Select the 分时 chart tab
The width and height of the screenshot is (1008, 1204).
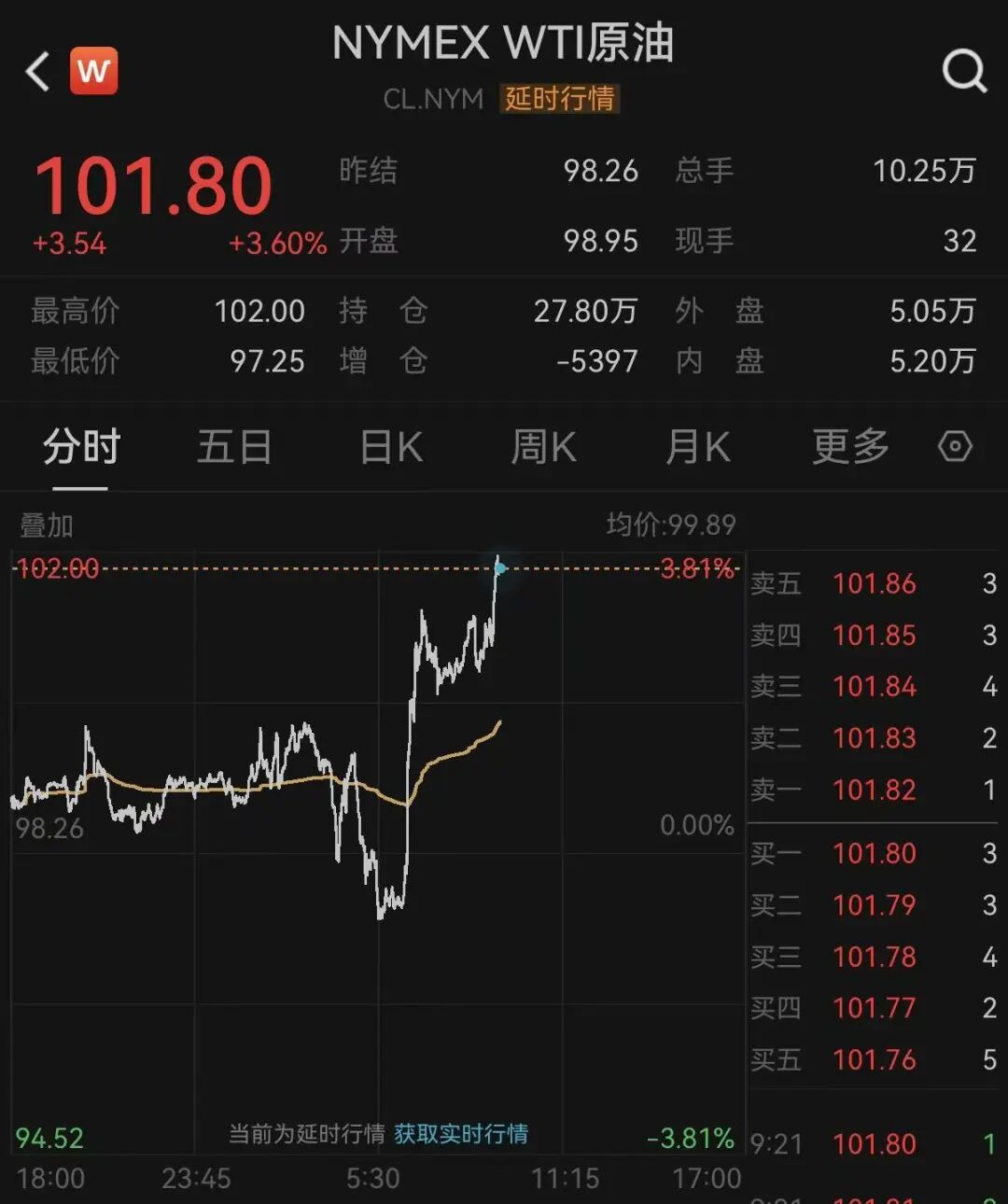click(x=81, y=447)
